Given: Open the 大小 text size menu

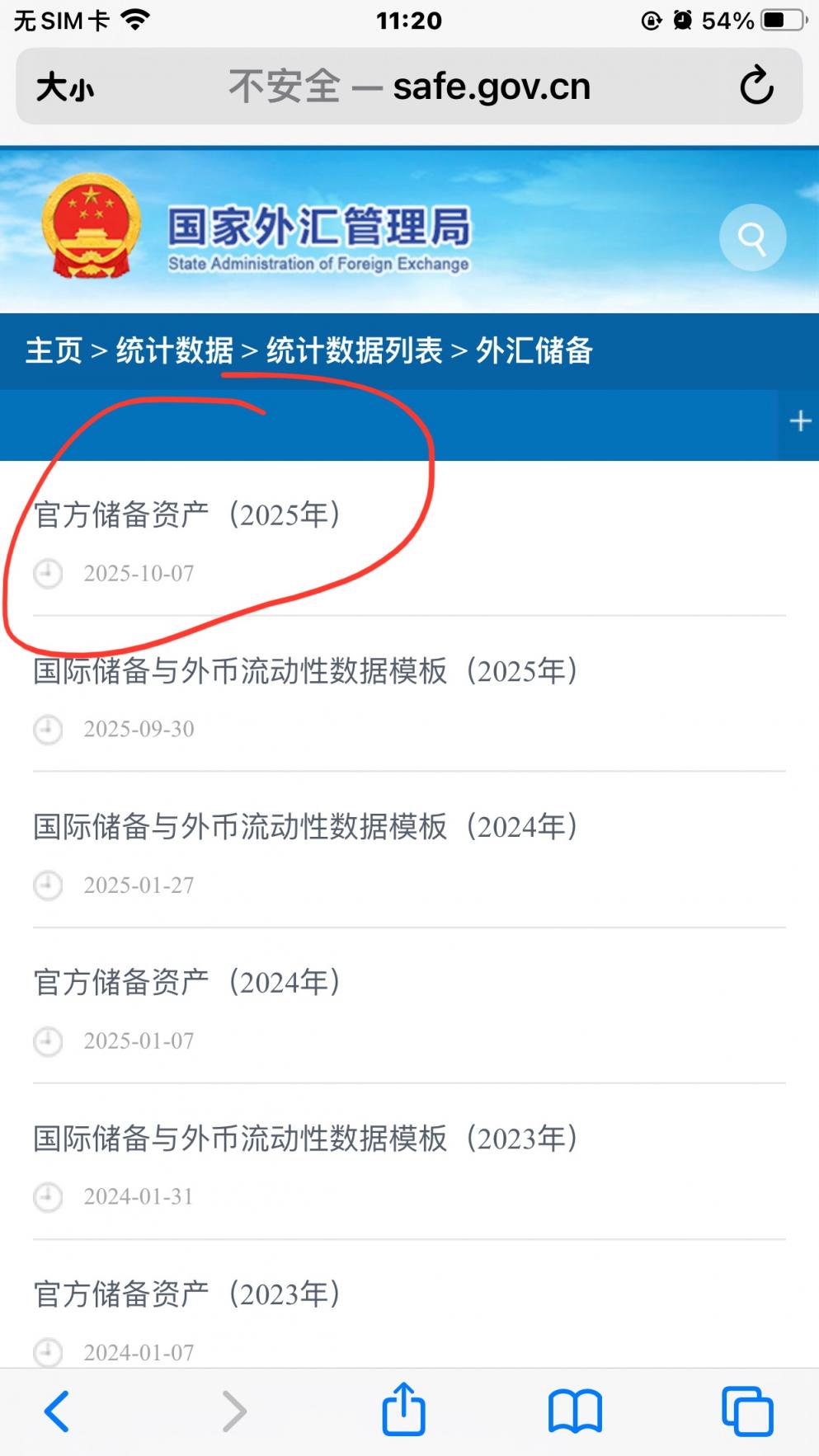Looking at the screenshot, I should [64, 87].
